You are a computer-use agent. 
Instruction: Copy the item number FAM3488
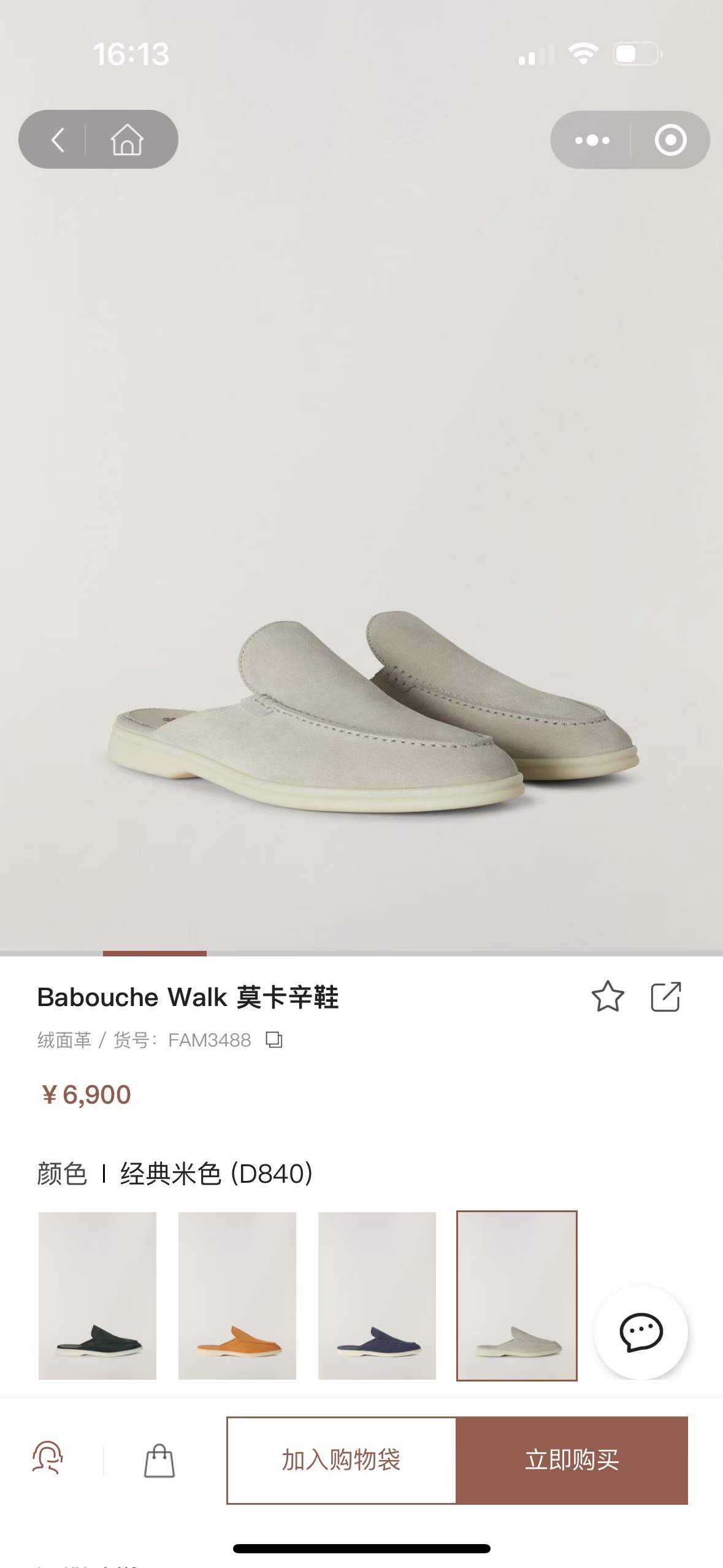(x=274, y=1040)
